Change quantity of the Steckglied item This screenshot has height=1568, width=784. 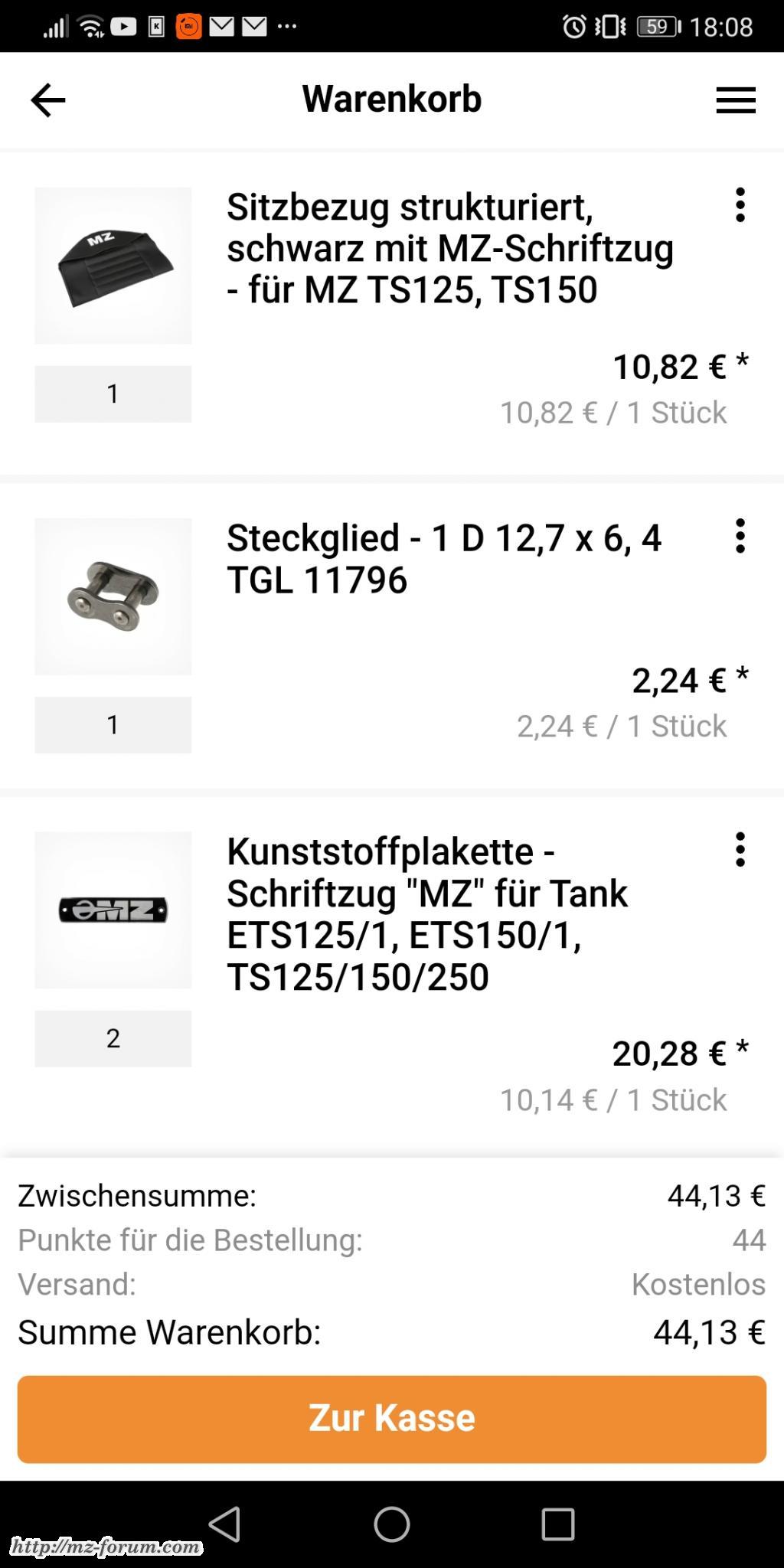[113, 725]
